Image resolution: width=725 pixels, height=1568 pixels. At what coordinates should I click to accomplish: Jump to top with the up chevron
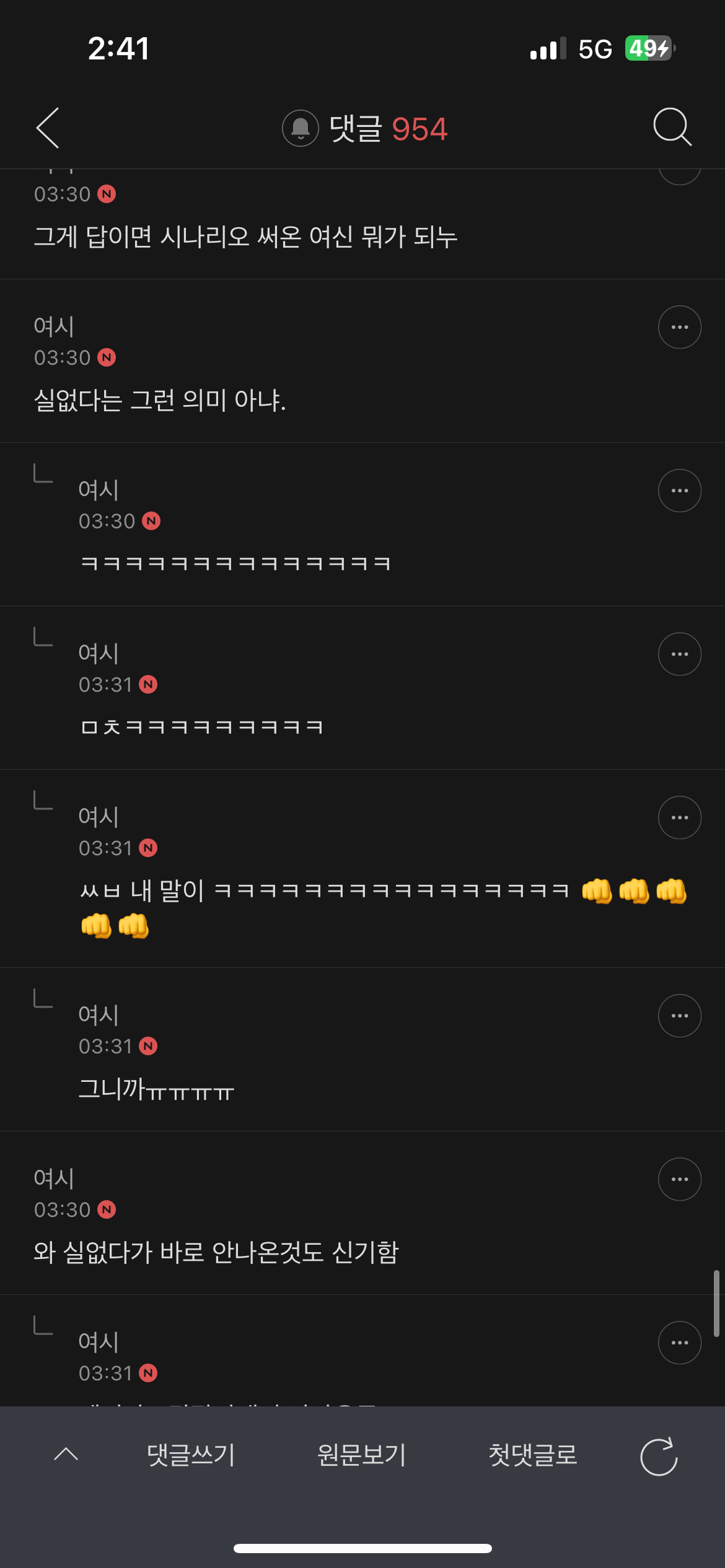point(66,1455)
